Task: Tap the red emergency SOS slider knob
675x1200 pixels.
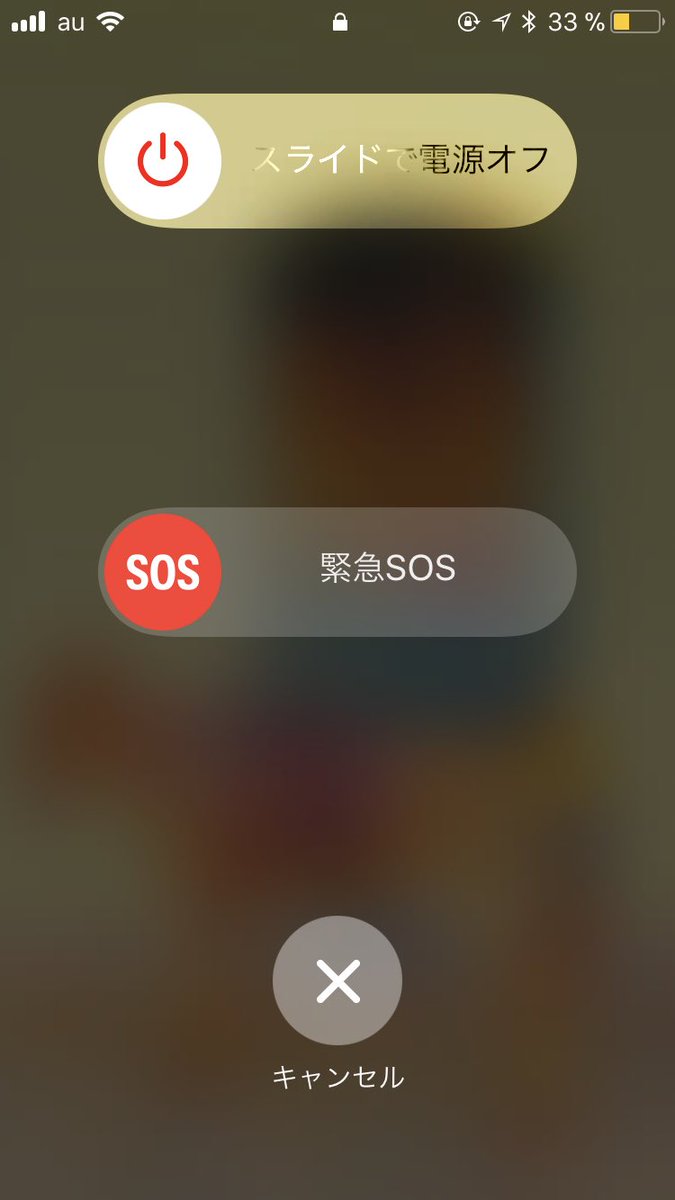Action: coord(163,572)
